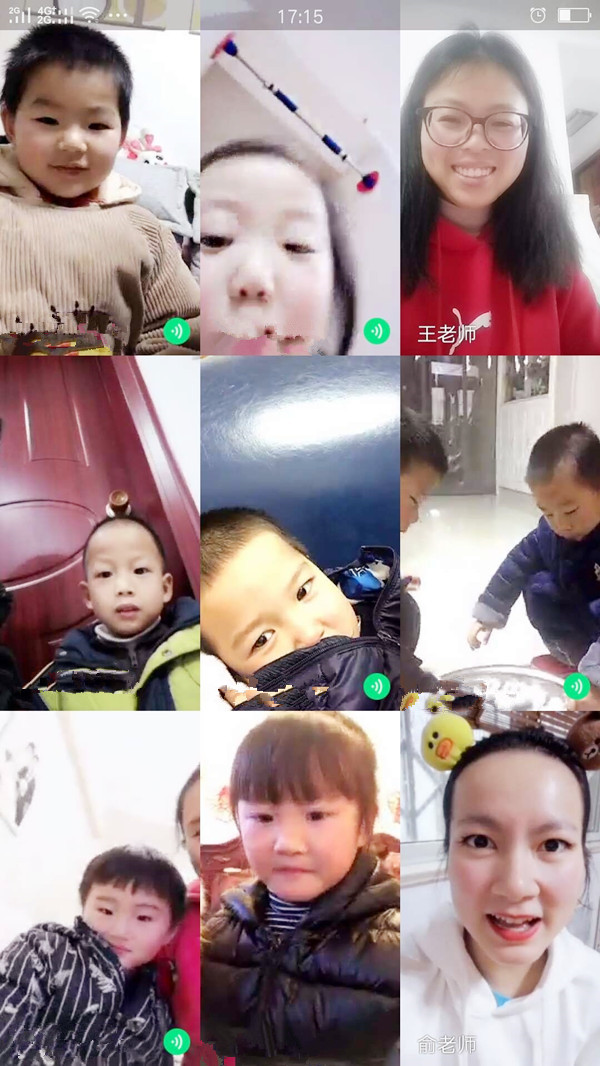Screen dimensions: 600x1066
Task: Enlarge the video tile labeled 俞老师
Action: pyautogui.click(x=500, y=888)
